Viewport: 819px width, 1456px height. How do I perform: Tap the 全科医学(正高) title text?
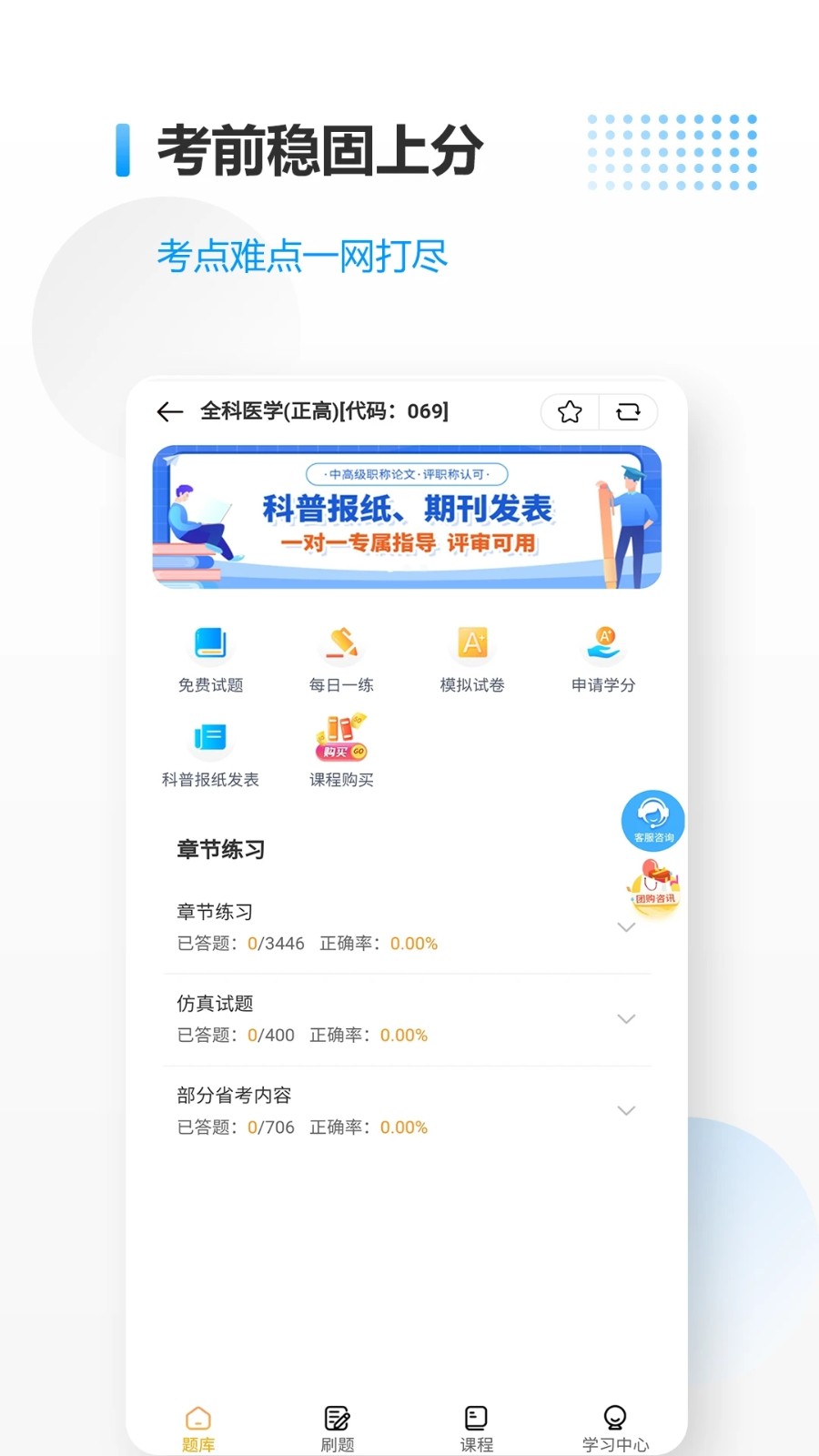[x=323, y=411]
